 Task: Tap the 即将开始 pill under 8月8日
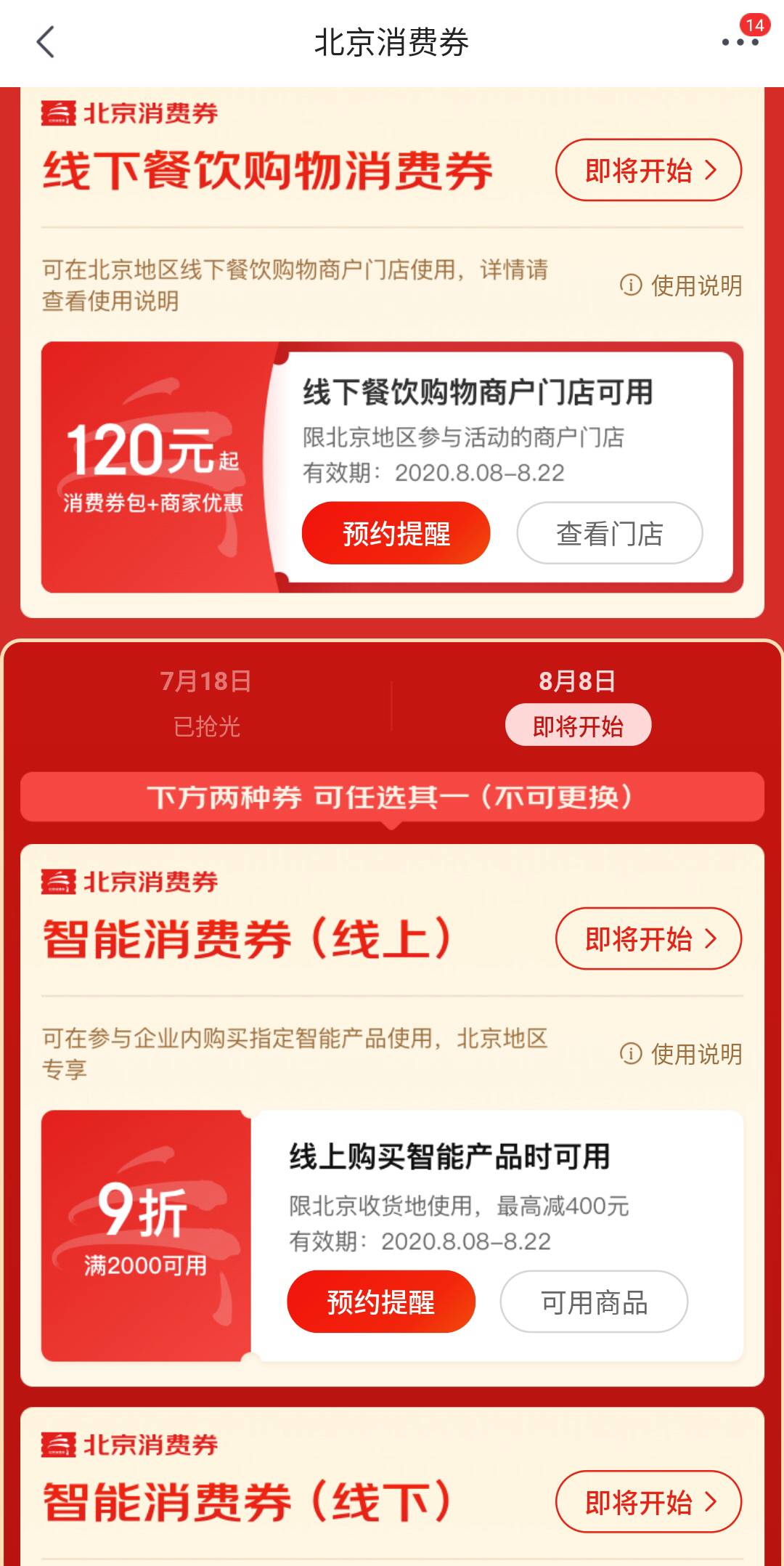pos(579,724)
